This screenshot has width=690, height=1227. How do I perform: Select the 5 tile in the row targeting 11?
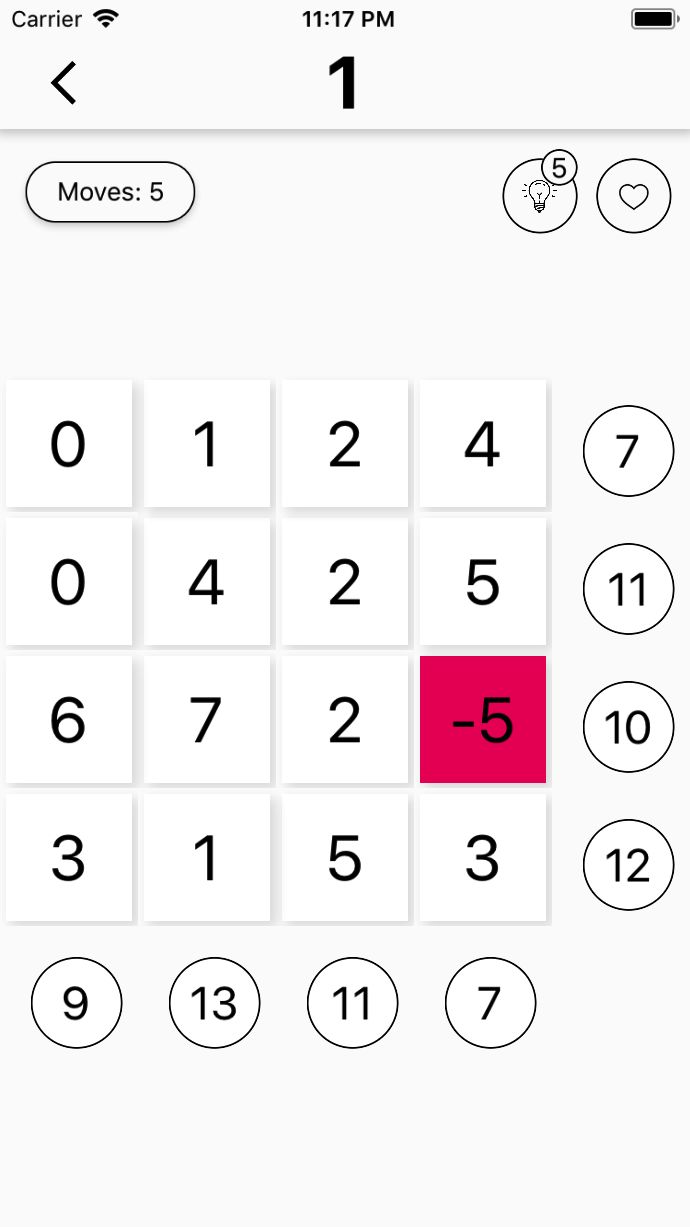point(483,581)
